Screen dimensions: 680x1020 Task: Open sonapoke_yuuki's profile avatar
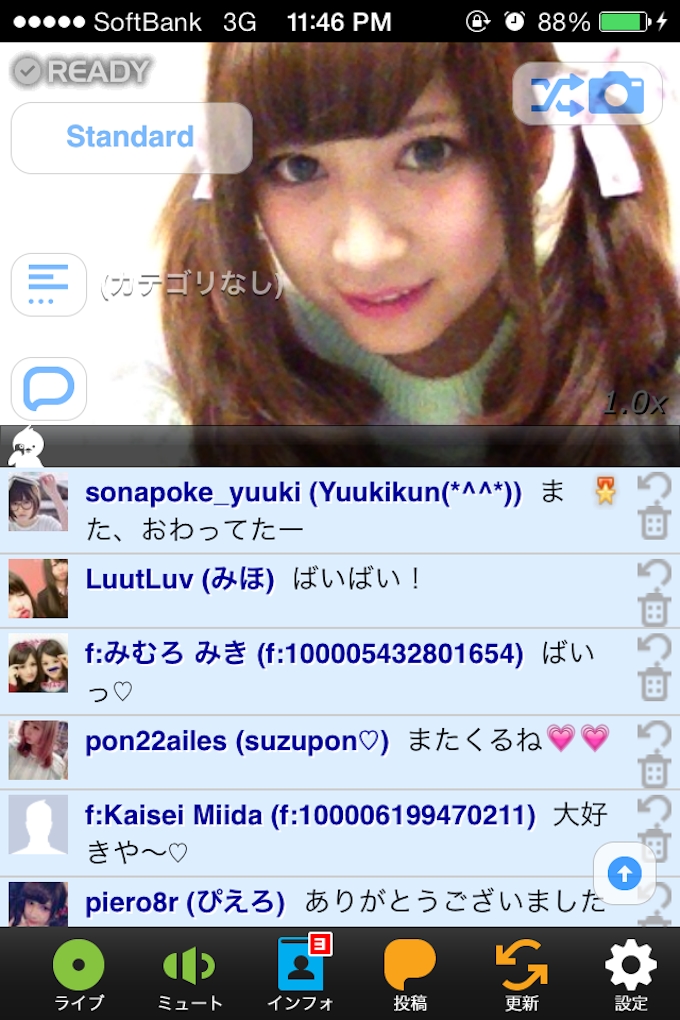38,503
